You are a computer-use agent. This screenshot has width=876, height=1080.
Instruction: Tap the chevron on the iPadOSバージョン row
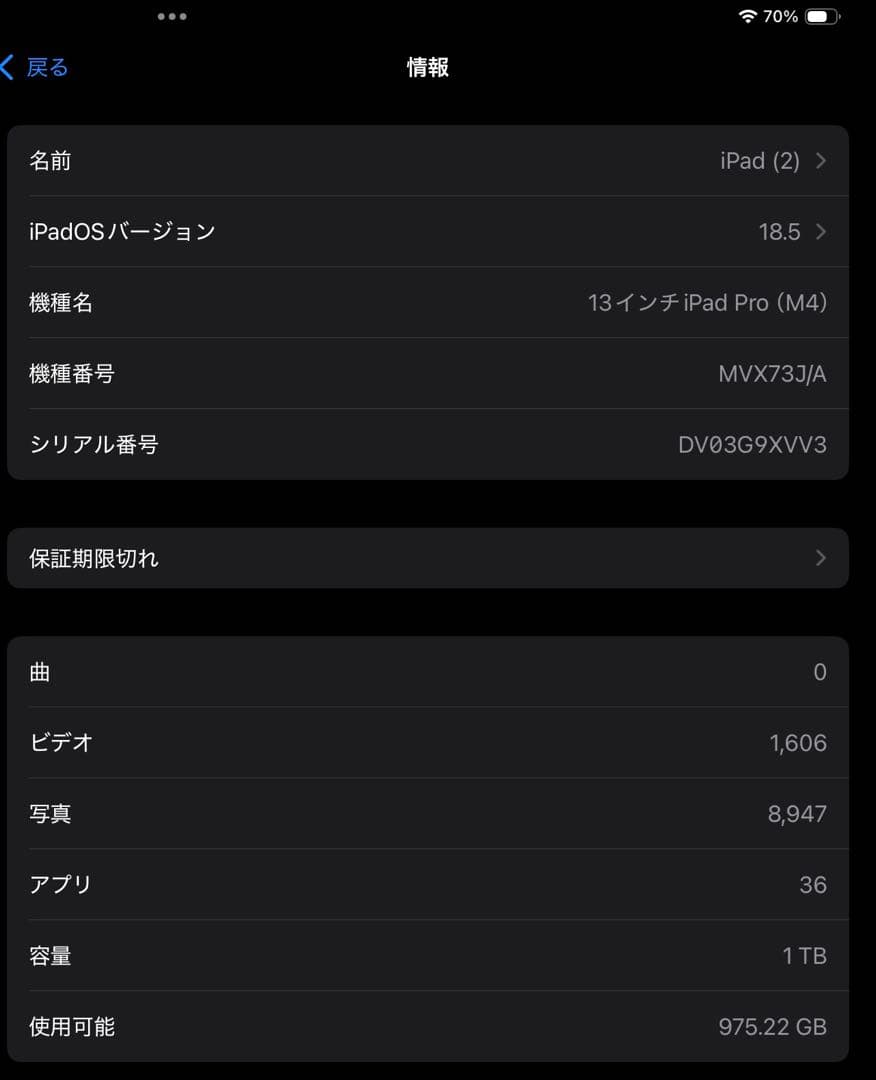(821, 231)
